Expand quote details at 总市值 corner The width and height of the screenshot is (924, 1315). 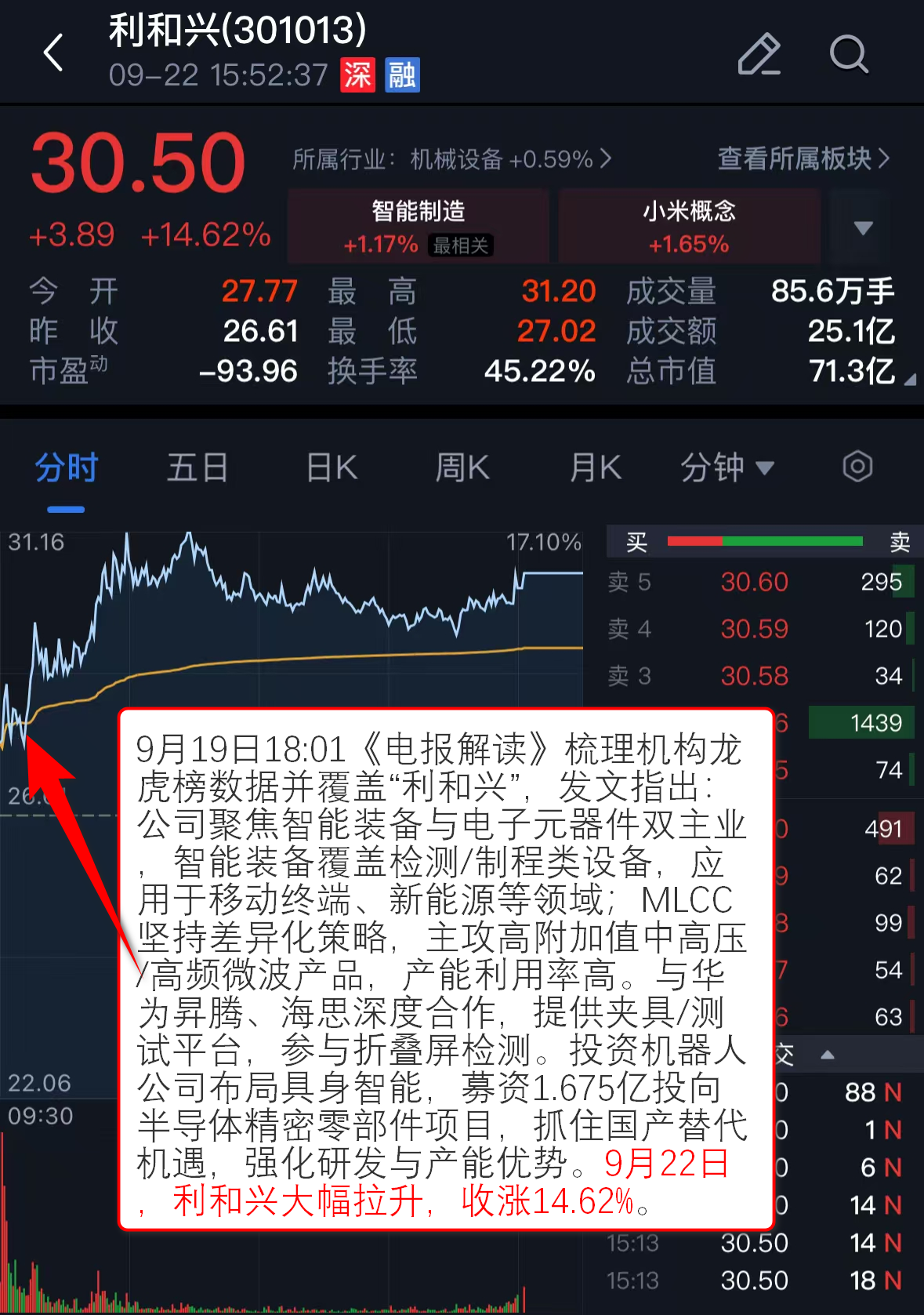coord(909,380)
